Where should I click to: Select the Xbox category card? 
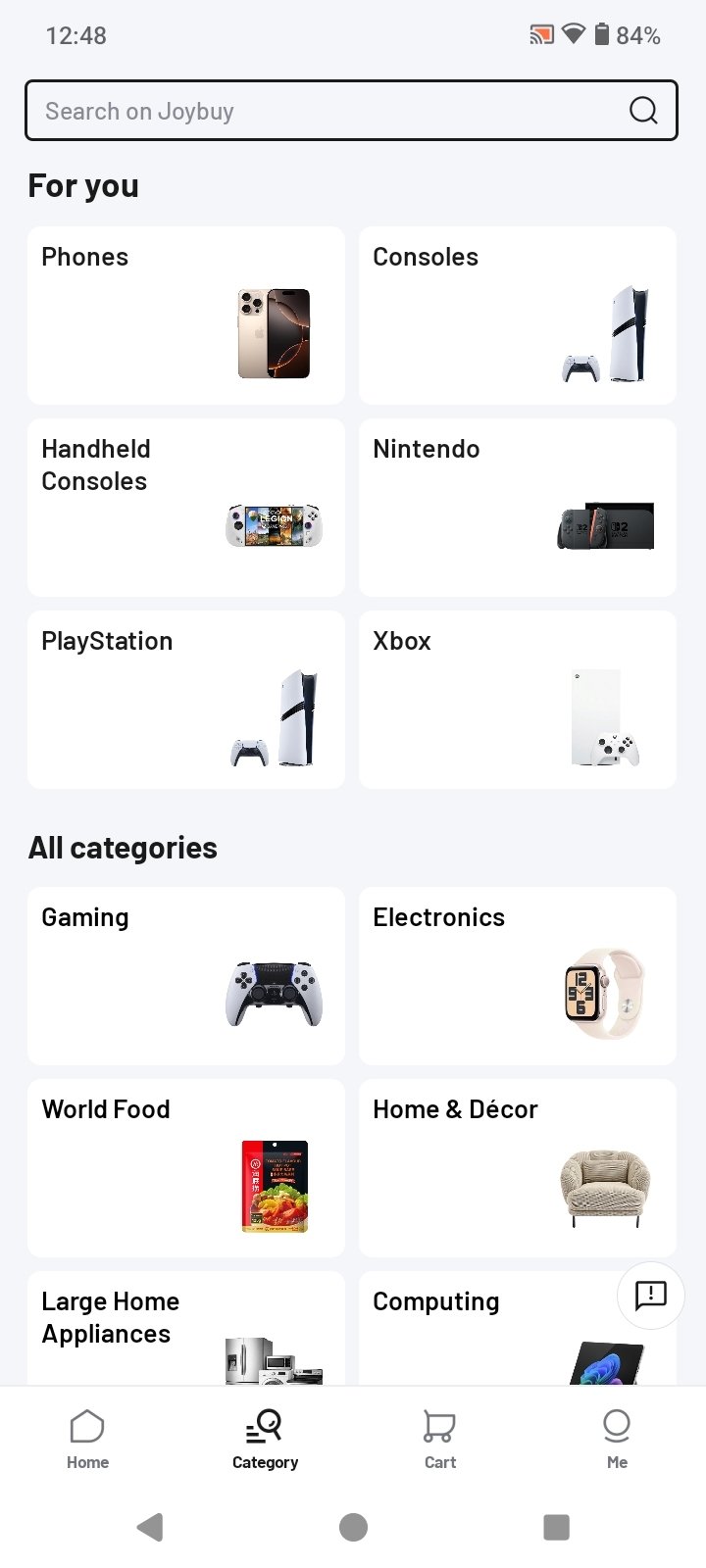pos(518,700)
